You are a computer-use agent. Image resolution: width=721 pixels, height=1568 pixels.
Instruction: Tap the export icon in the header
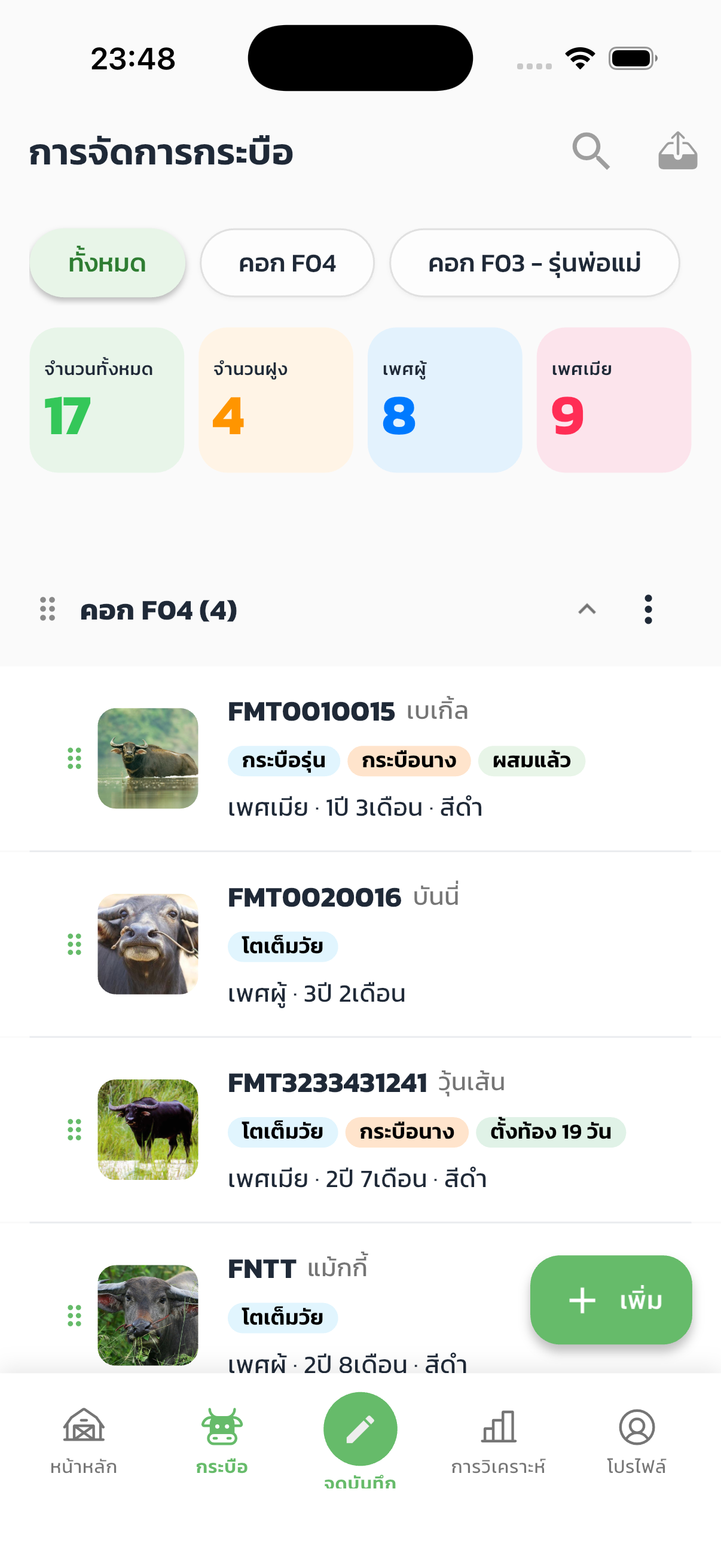(677, 150)
